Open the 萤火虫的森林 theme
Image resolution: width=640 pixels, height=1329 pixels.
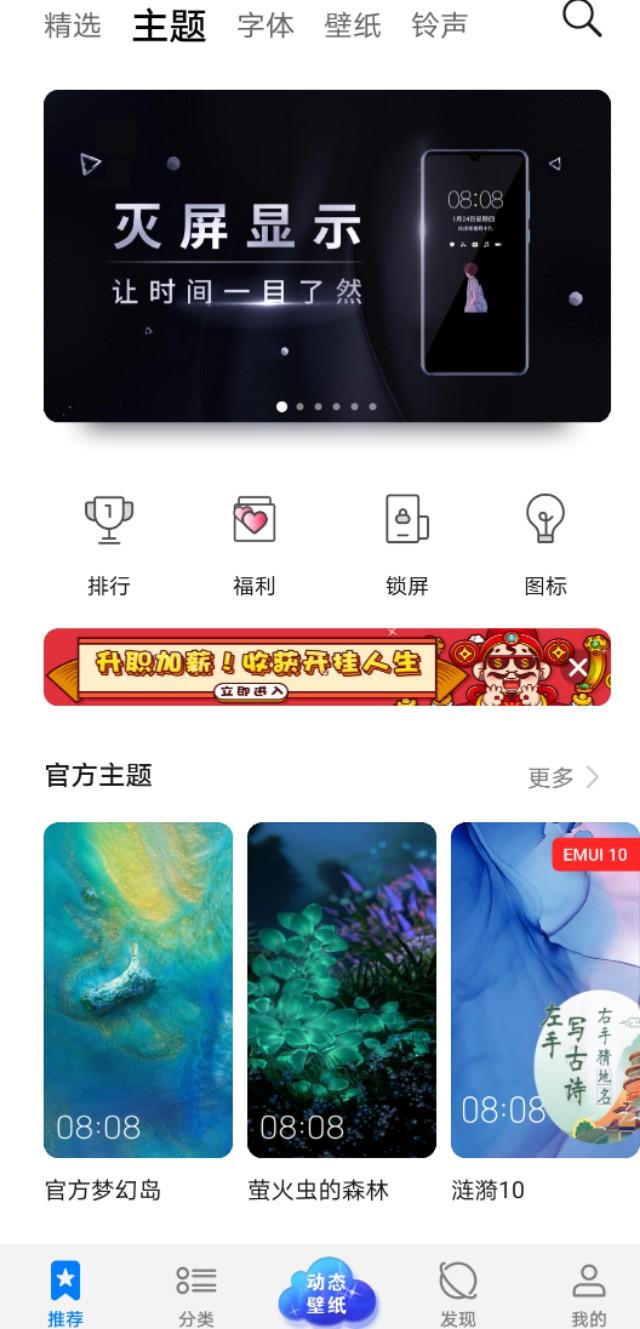(342, 1012)
